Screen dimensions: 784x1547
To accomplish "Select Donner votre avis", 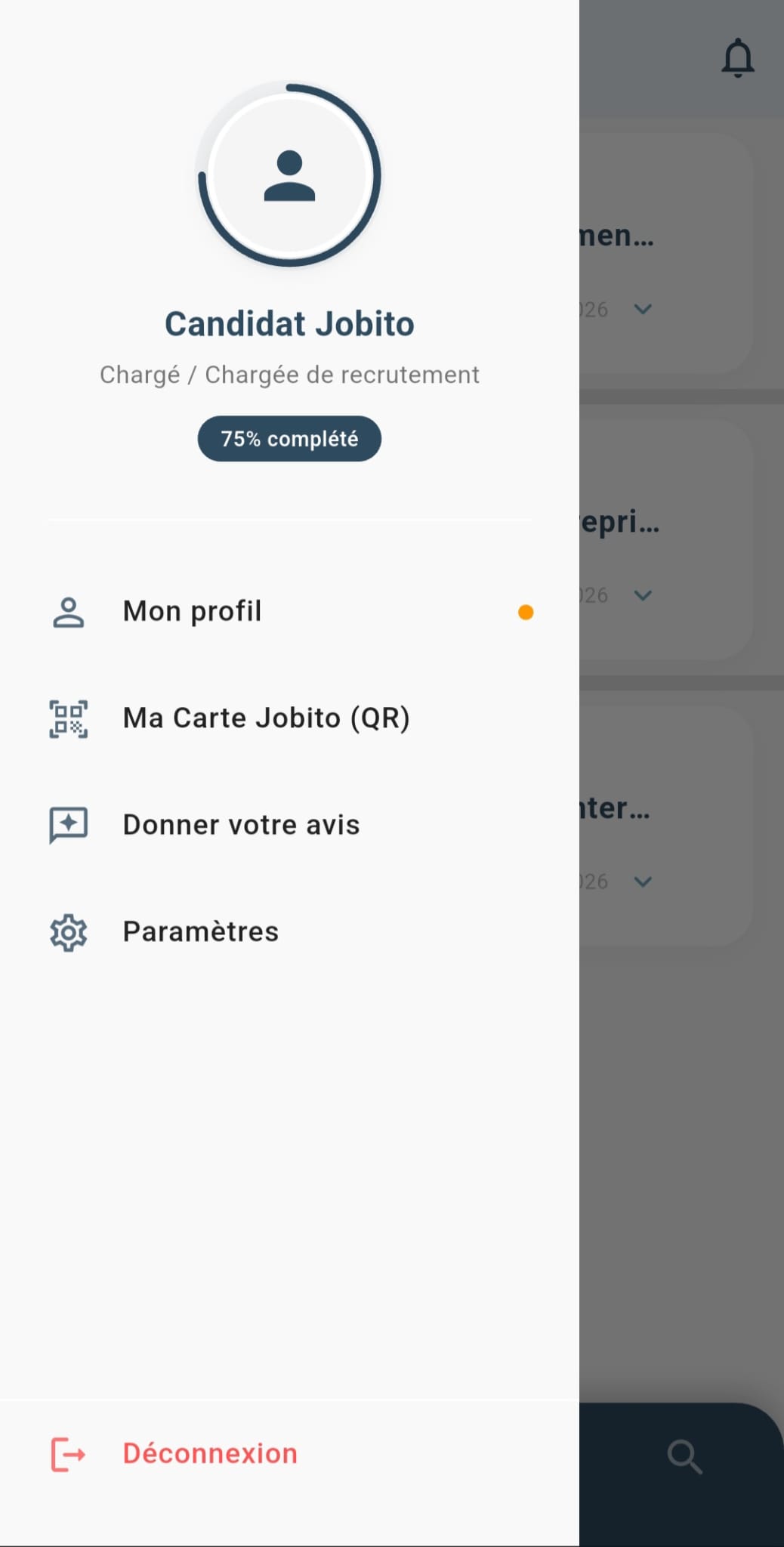I will 241,825.
